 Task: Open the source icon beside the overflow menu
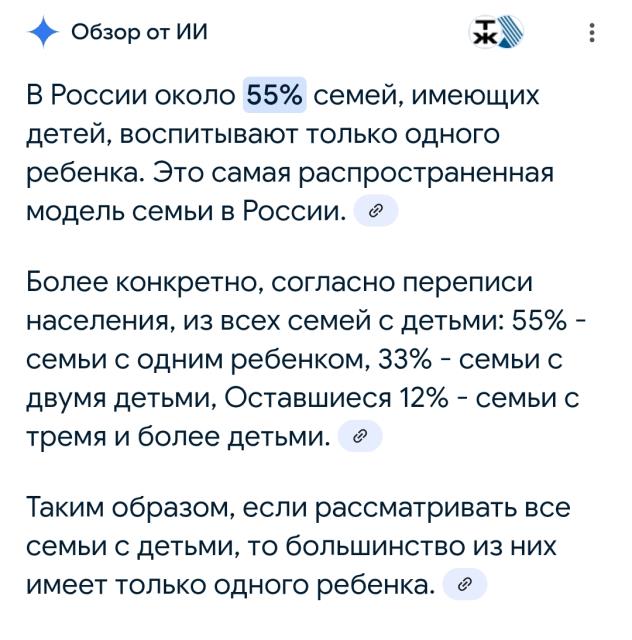point(497,33)
